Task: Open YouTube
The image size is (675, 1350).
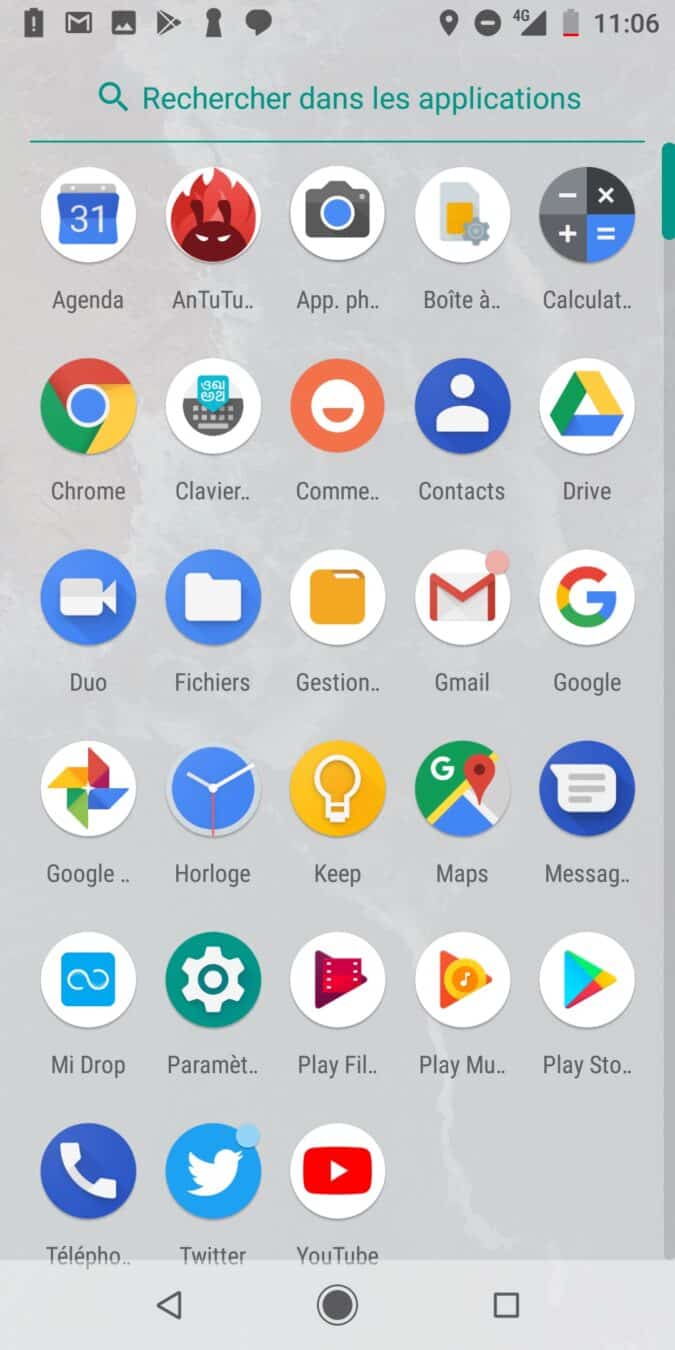Action: coord(337,1170)
